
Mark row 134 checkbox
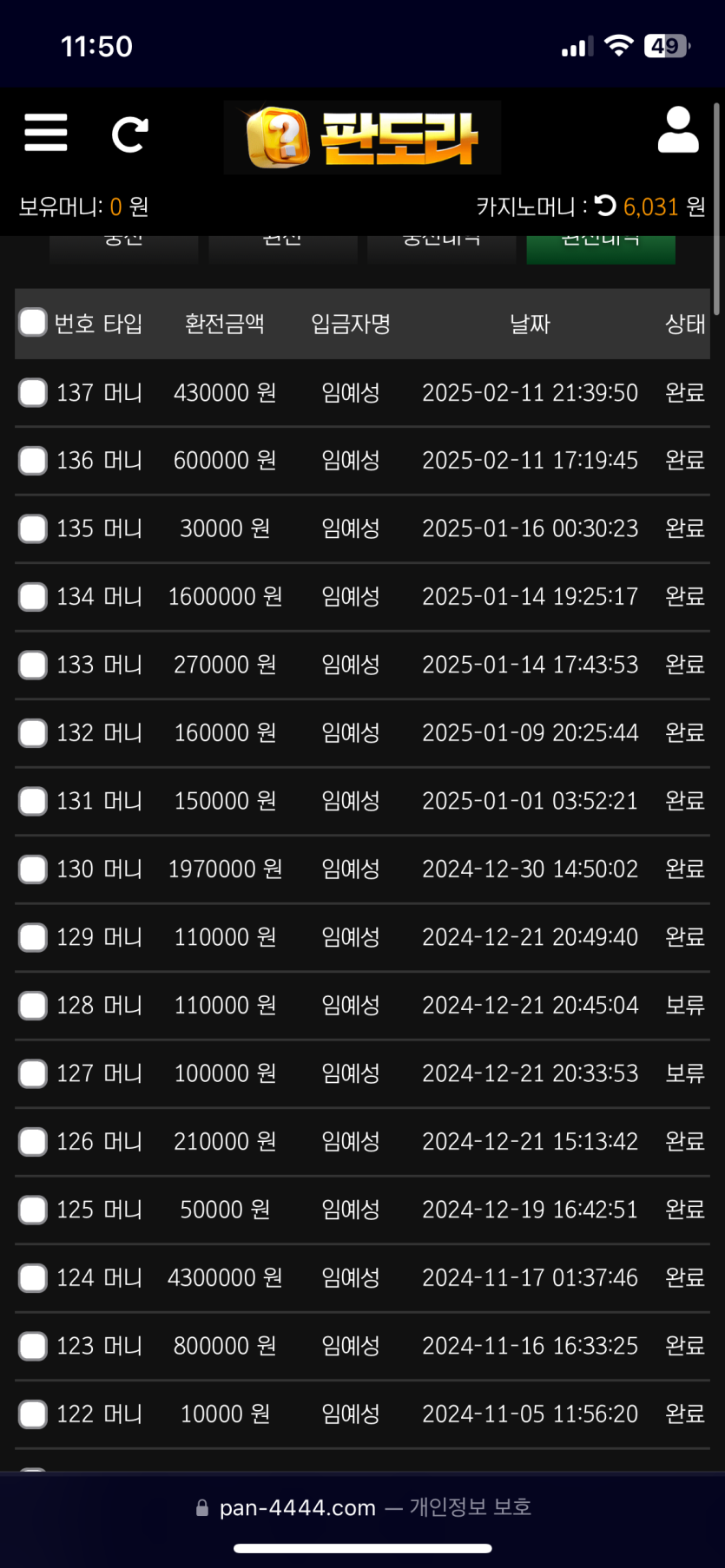coord(33,597)
